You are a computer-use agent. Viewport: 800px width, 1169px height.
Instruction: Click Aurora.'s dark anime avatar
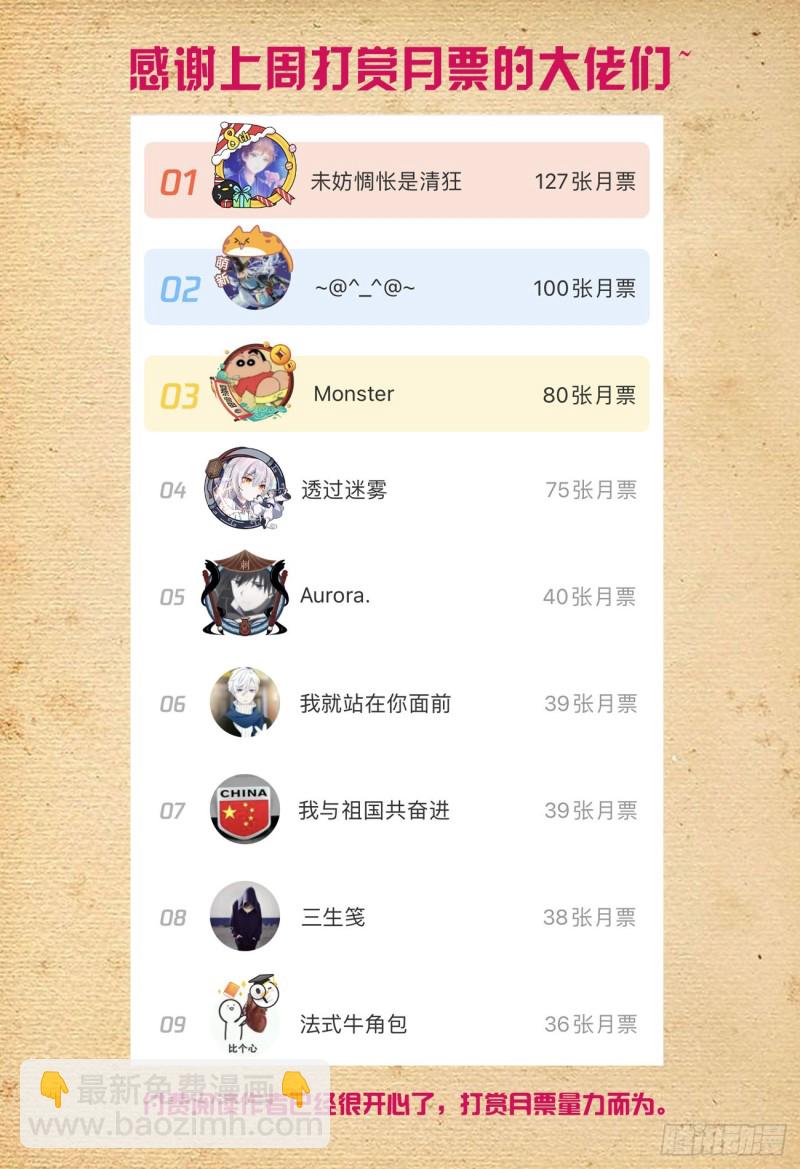click(245, 596)
